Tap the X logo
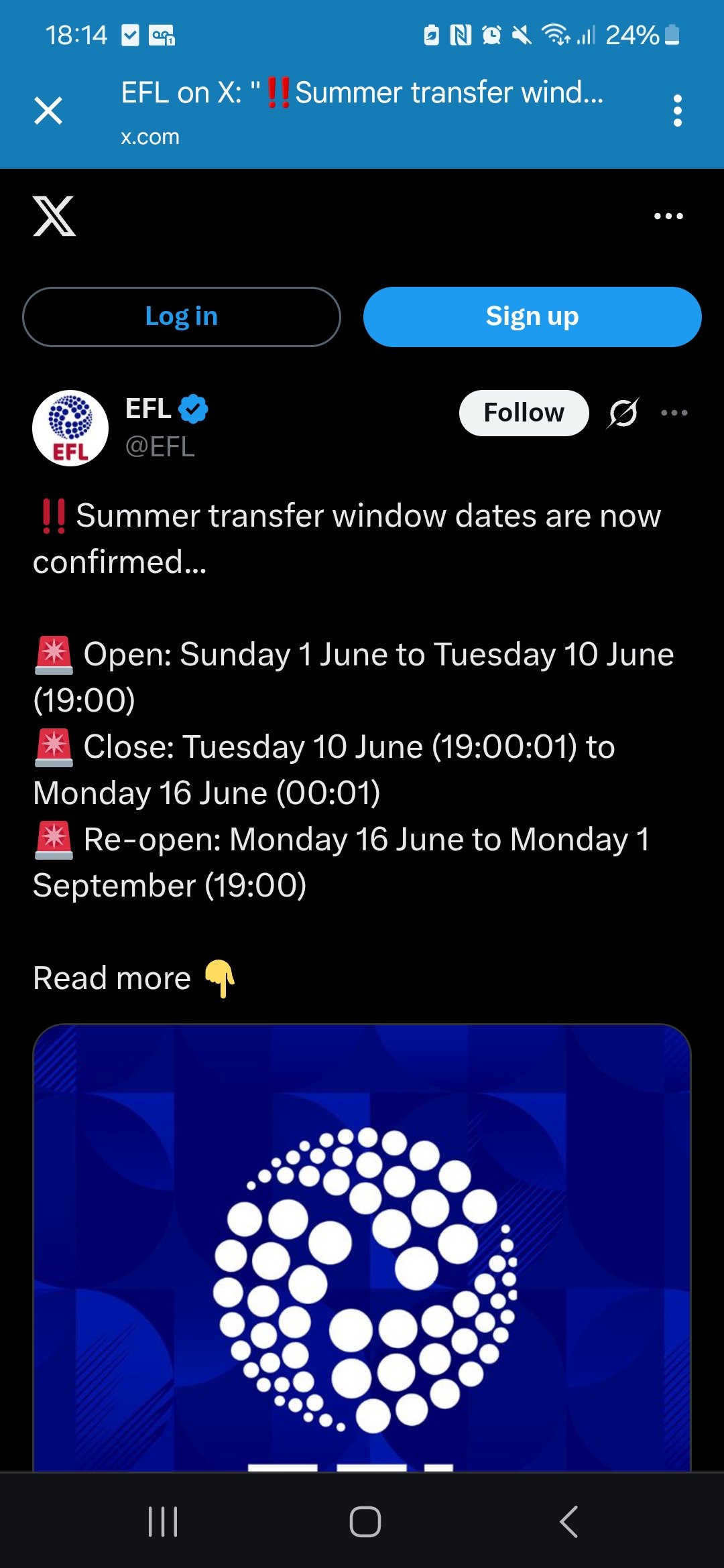This screenshot has height=1568, width=724. tap(54, 216)
